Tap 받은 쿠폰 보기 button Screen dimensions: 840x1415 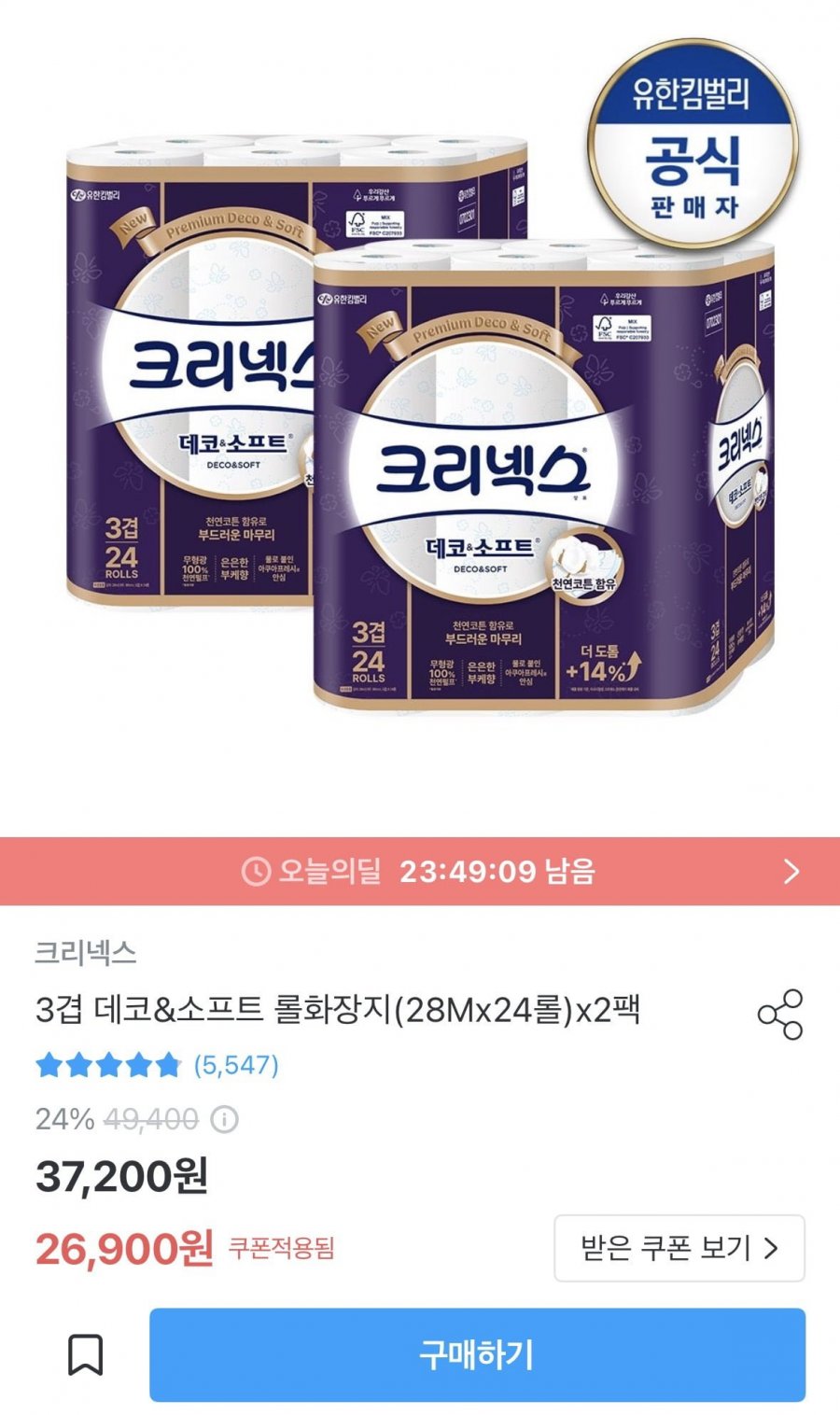click(679, 1248)
